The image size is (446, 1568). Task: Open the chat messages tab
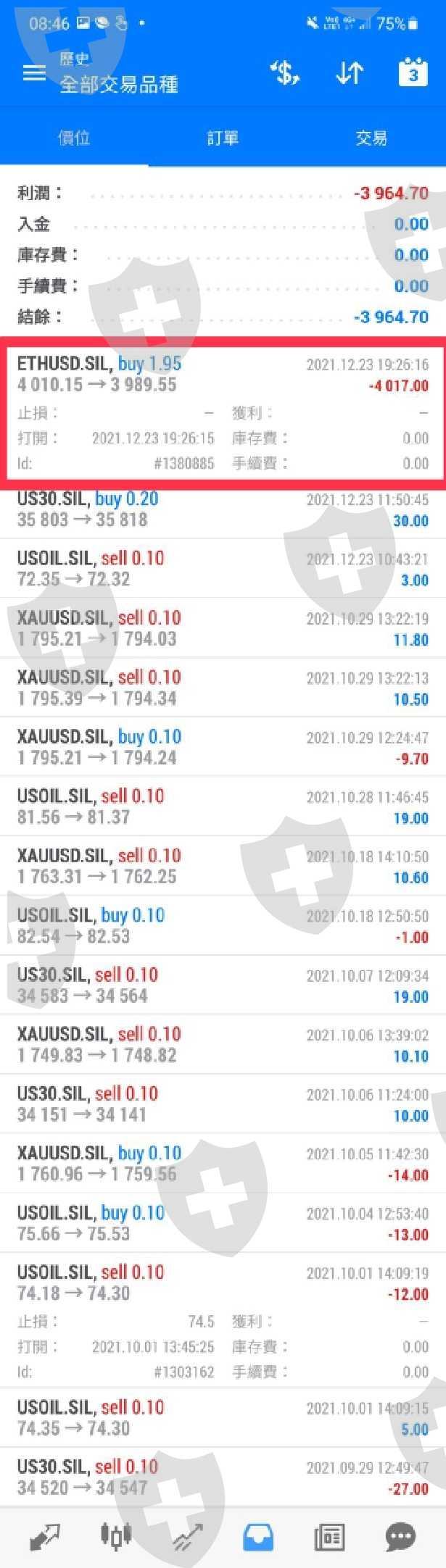pos(400,1536)
